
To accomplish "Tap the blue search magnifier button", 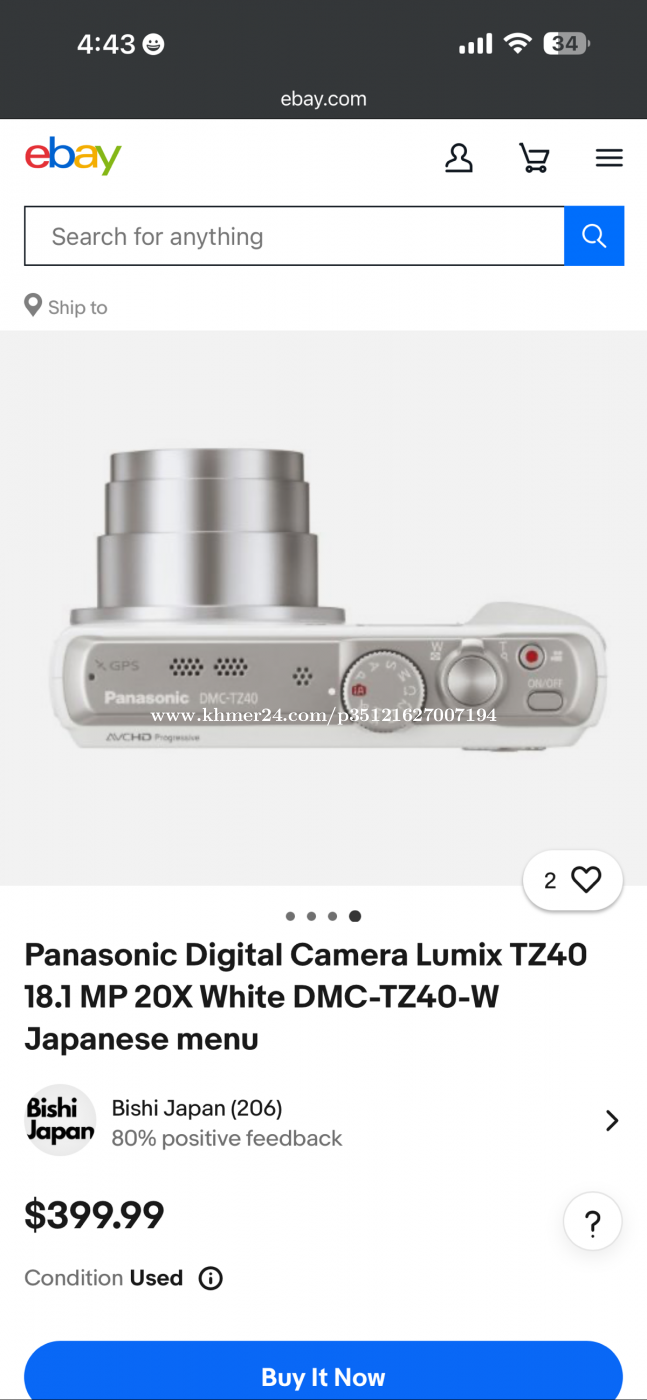I will click(594, 237).
